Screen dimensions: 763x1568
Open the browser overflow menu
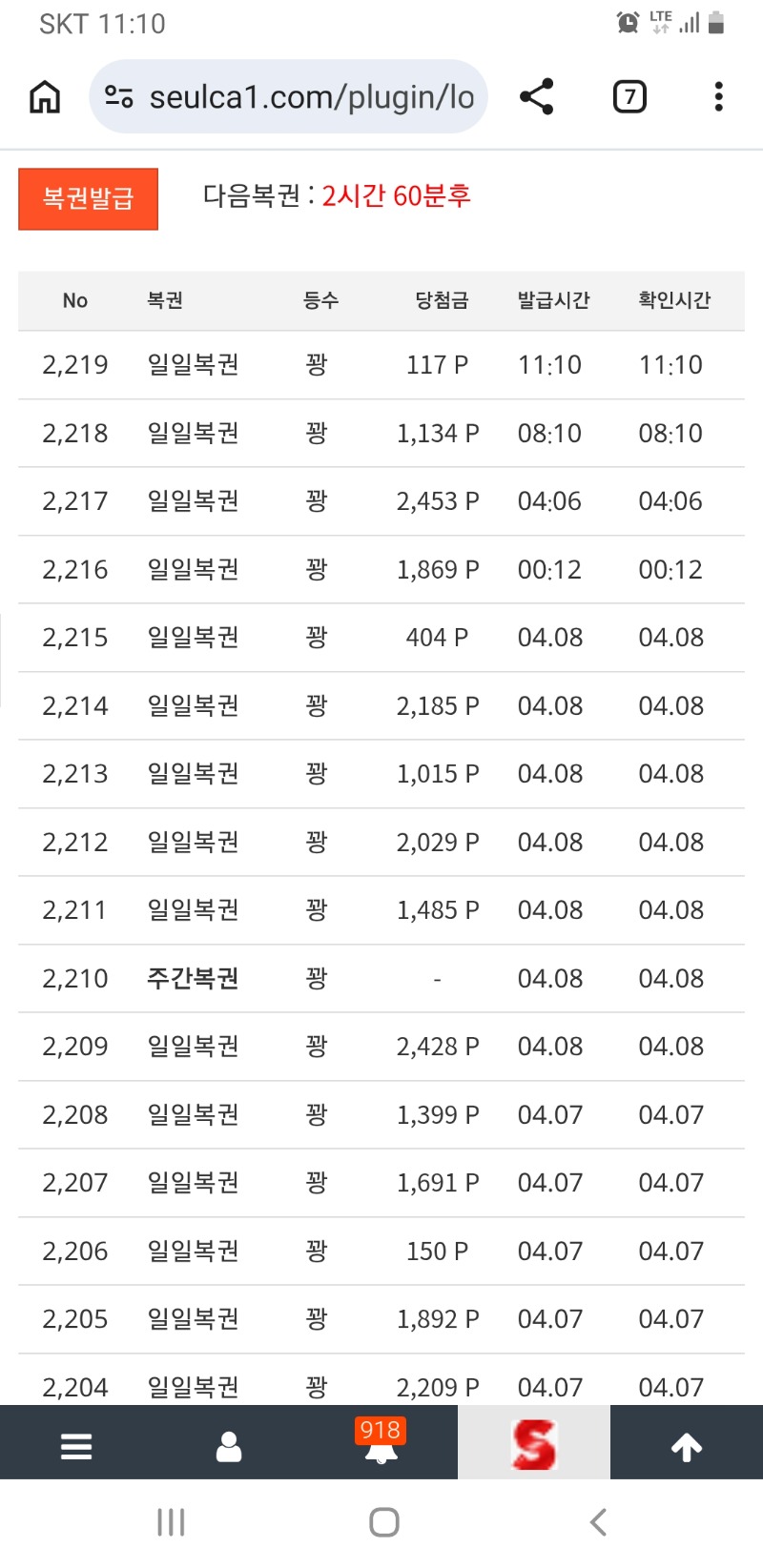(x=718, y=97)
